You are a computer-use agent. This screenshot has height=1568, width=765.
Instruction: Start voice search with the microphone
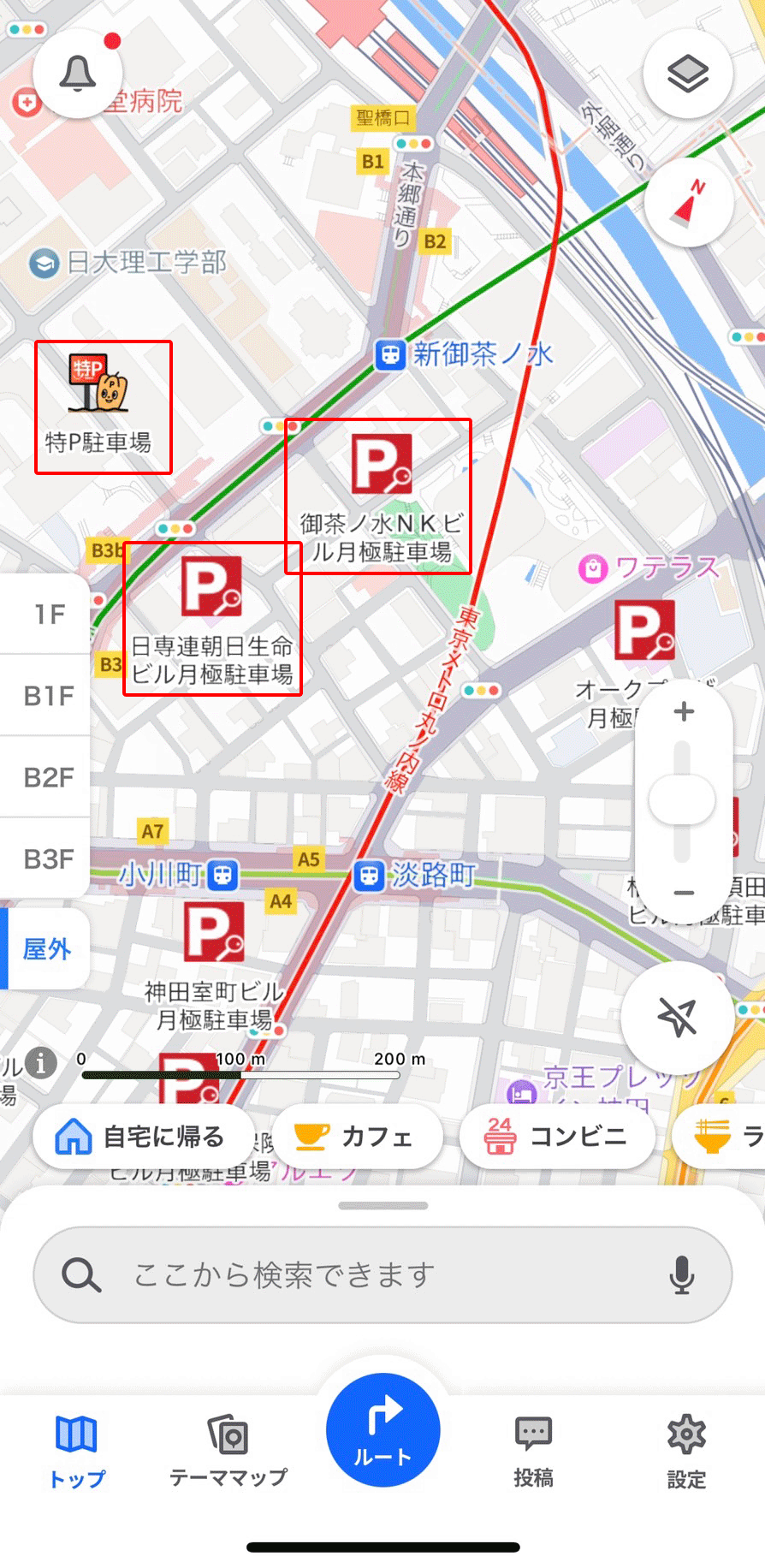[x=681, y=1275]
